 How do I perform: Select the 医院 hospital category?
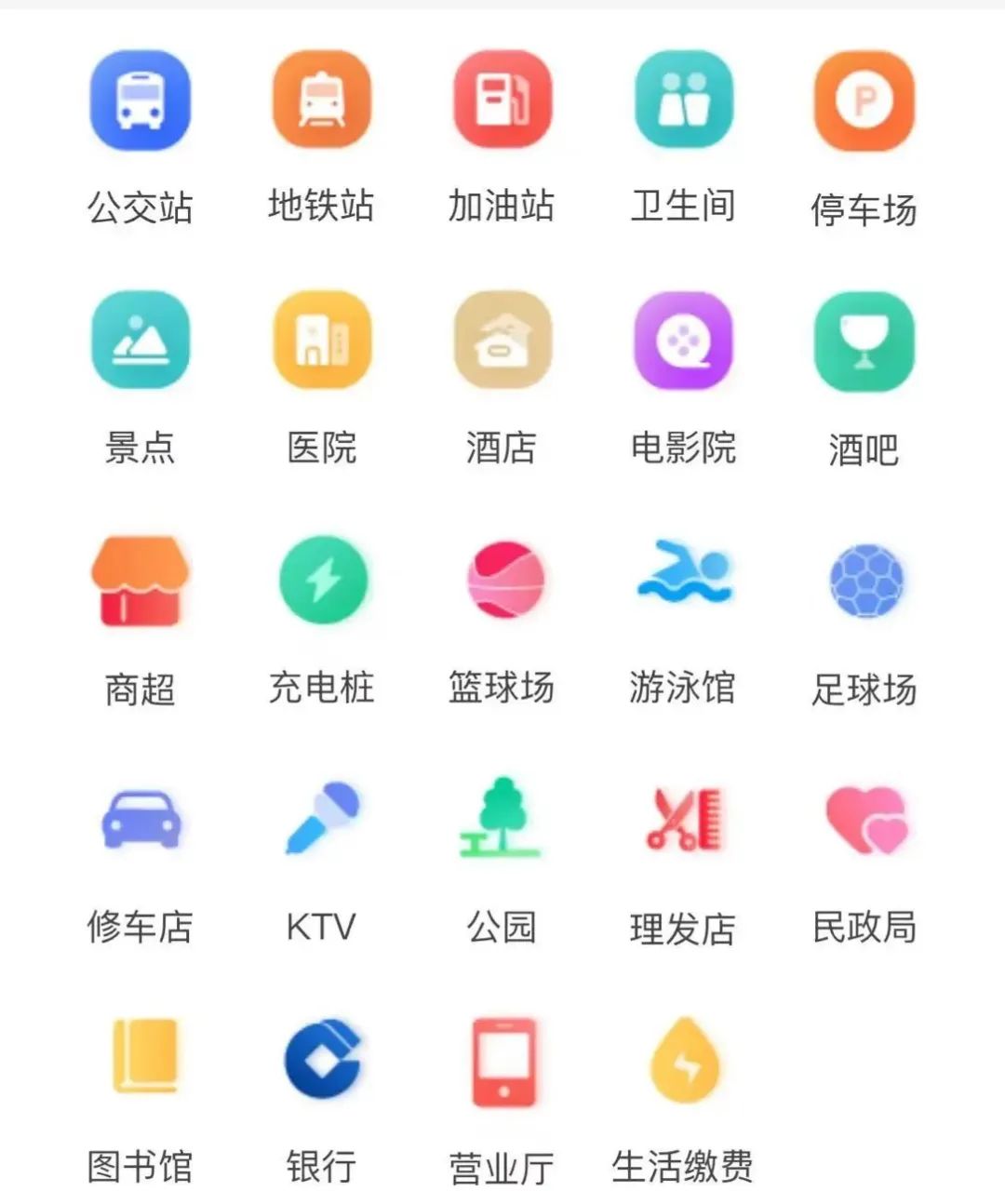321,341
